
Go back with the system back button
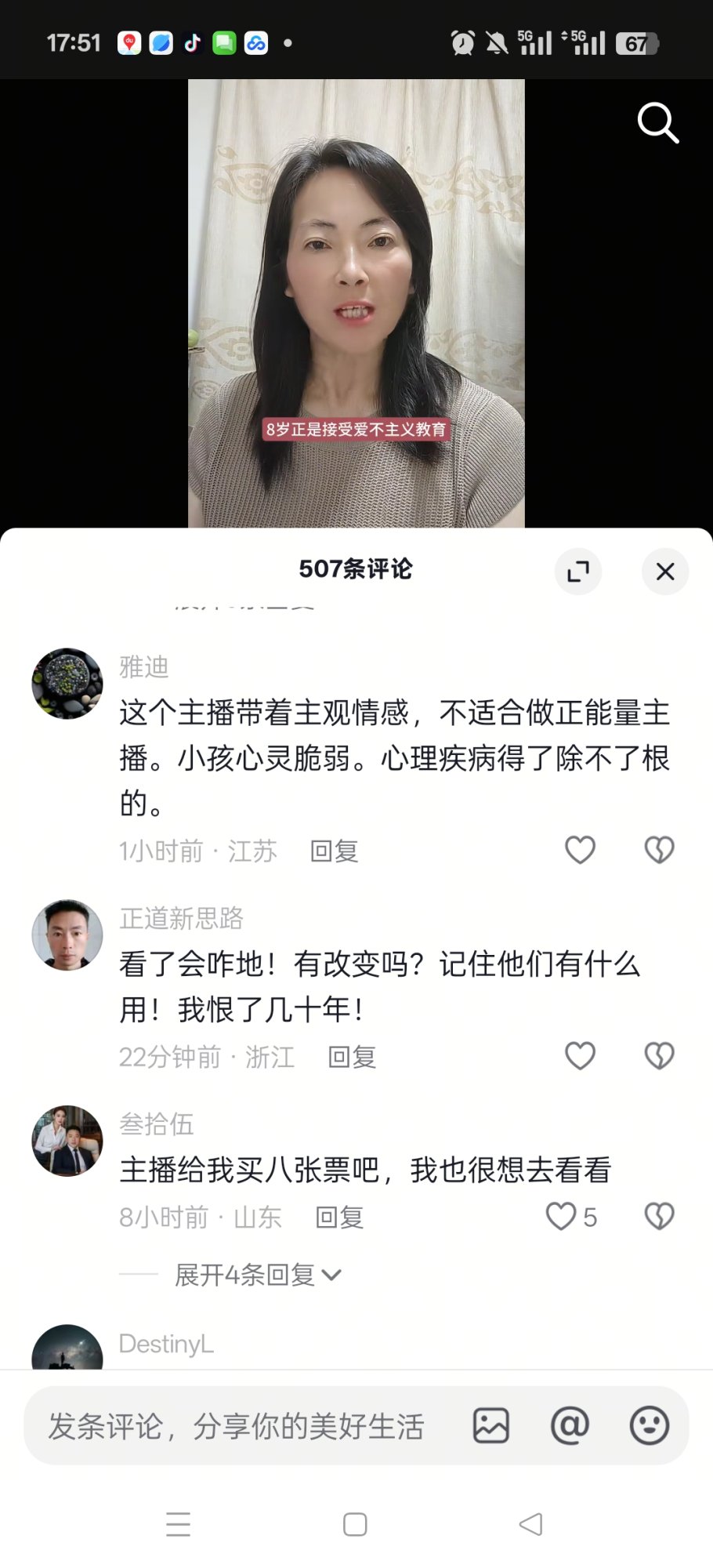pyautogui.click(x=531, y=1524)
